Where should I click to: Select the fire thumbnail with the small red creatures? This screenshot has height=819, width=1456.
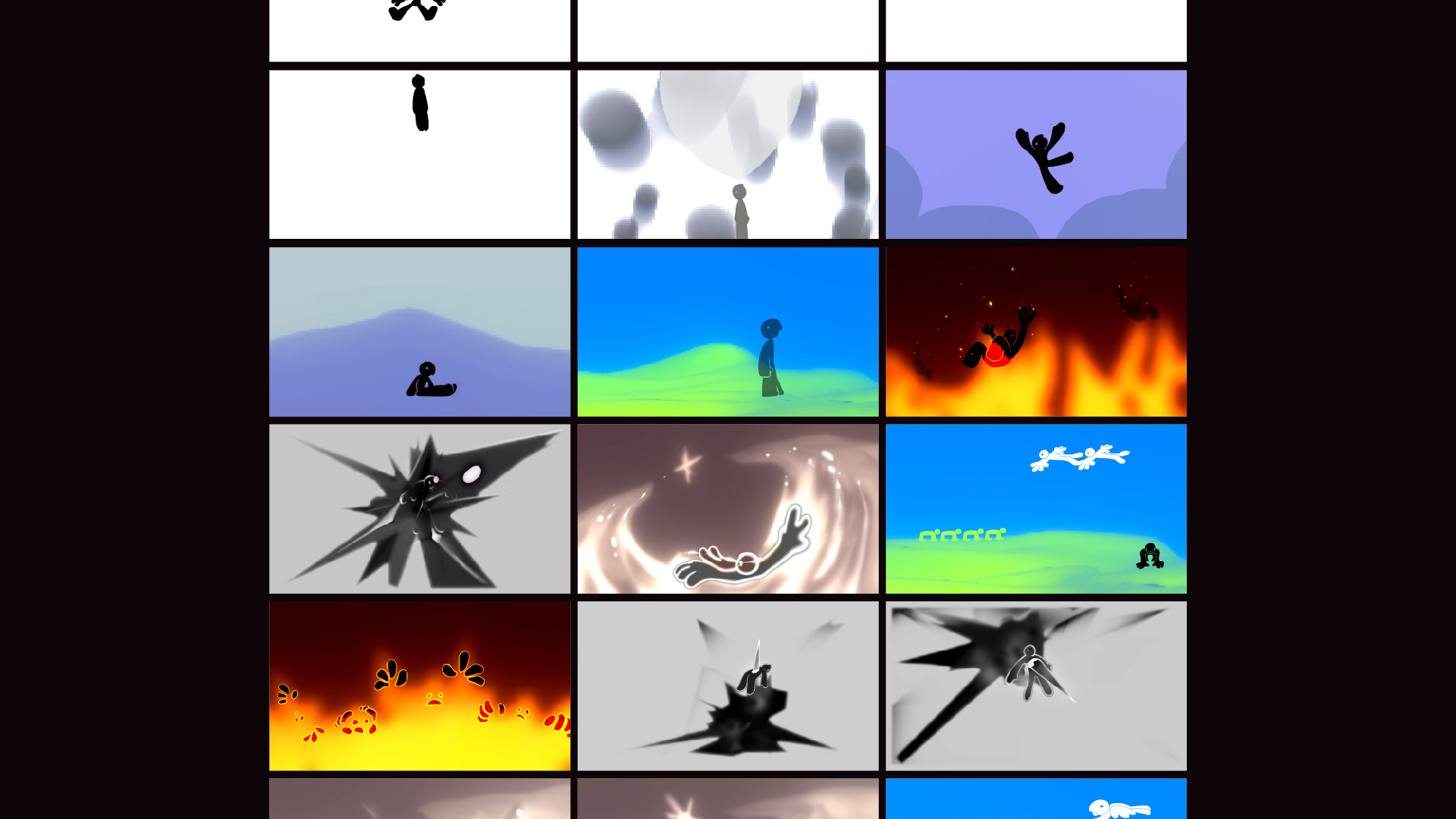[419, 686]
